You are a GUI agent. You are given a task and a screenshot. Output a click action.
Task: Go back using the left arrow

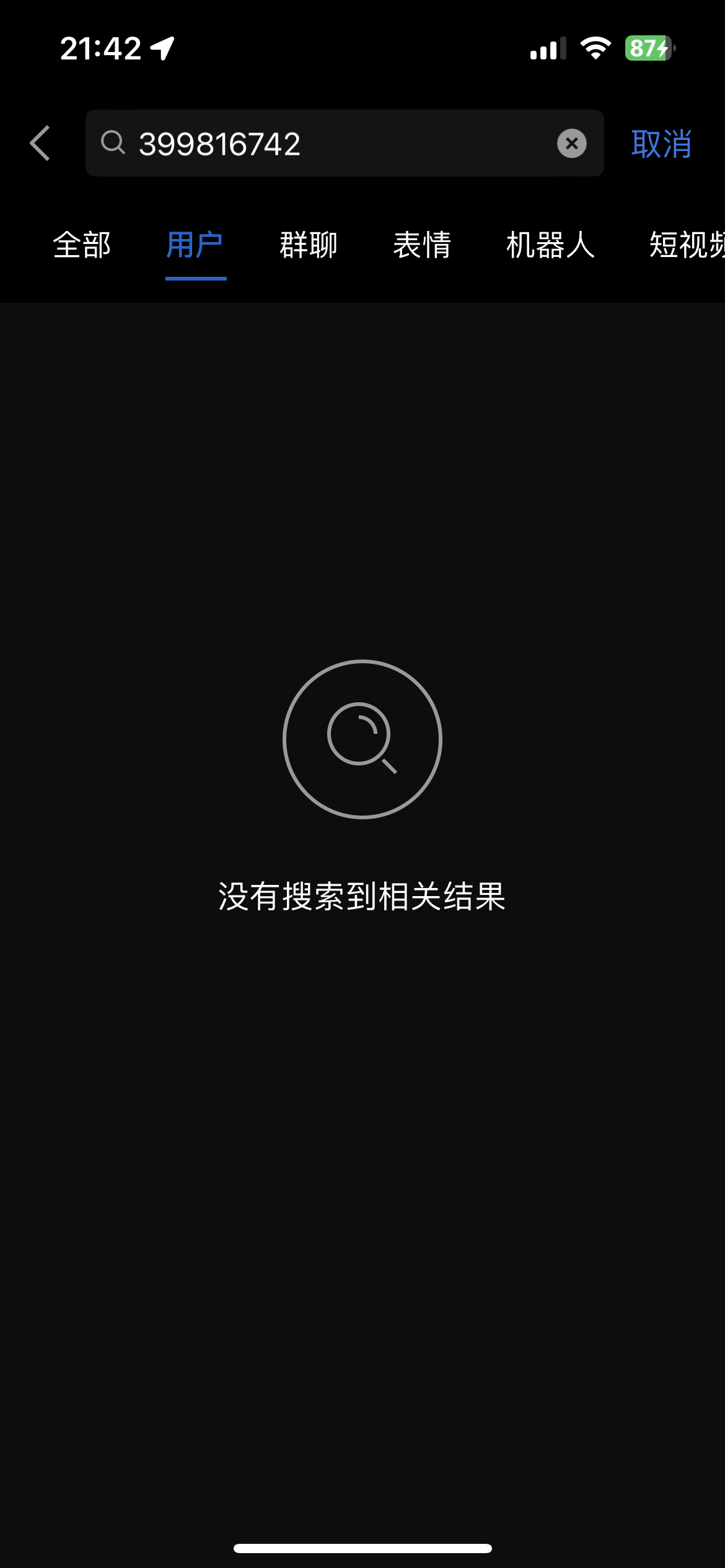(40, 144)
